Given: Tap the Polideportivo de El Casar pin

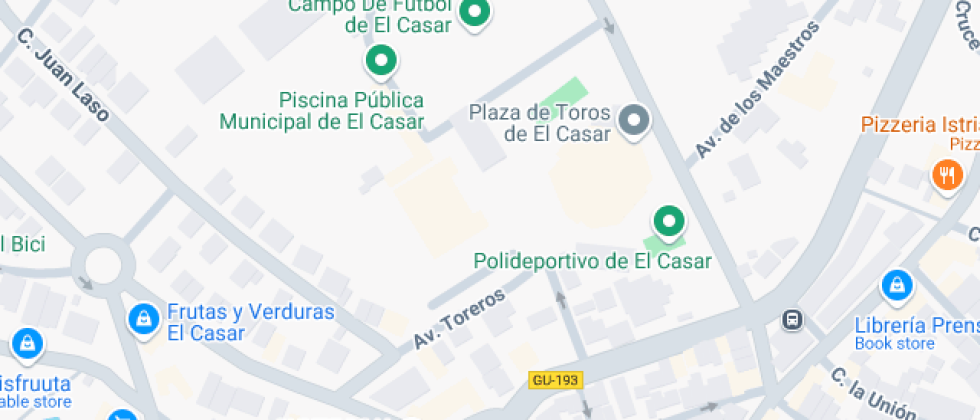Looking at the screenshot, I should point(668,219).
